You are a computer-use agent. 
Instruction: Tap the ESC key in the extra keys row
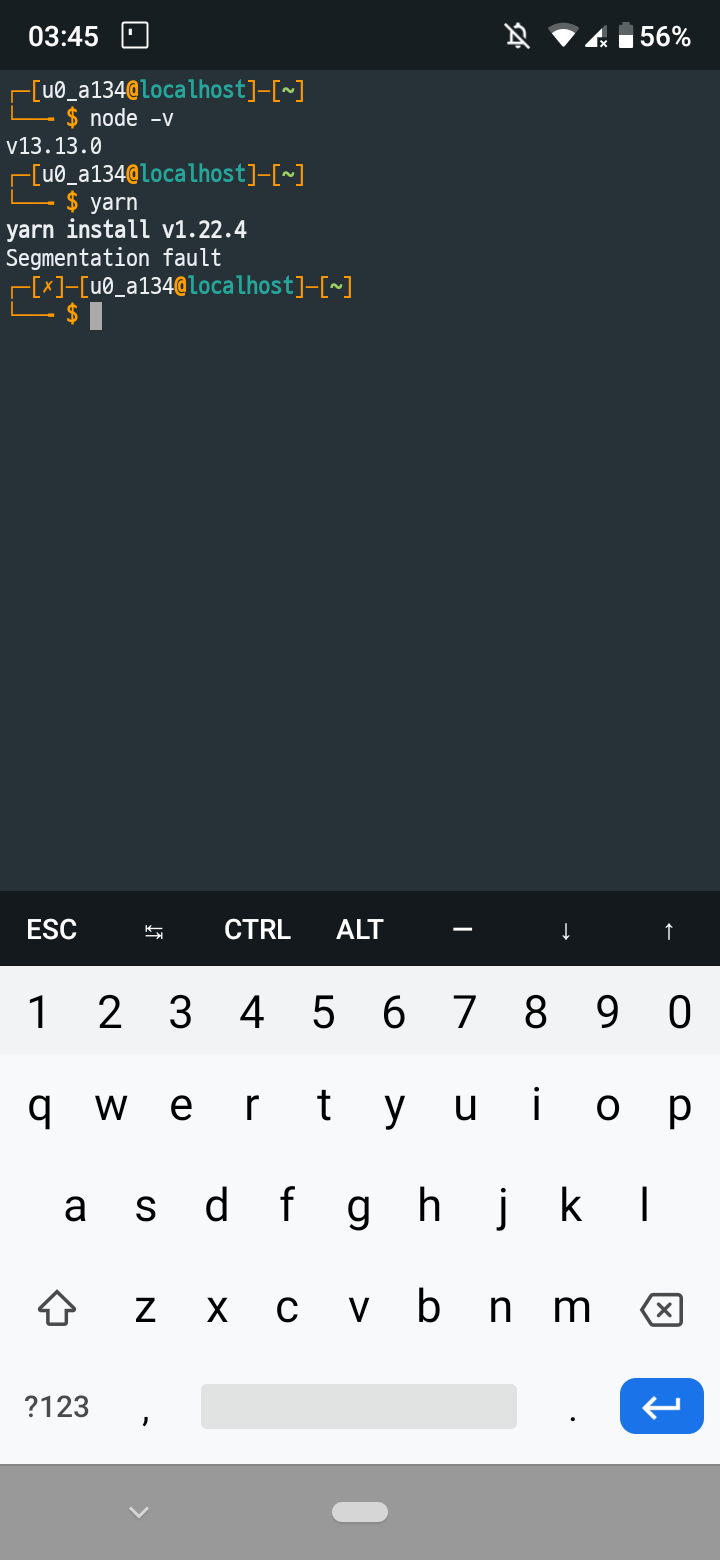pos(52,930)
